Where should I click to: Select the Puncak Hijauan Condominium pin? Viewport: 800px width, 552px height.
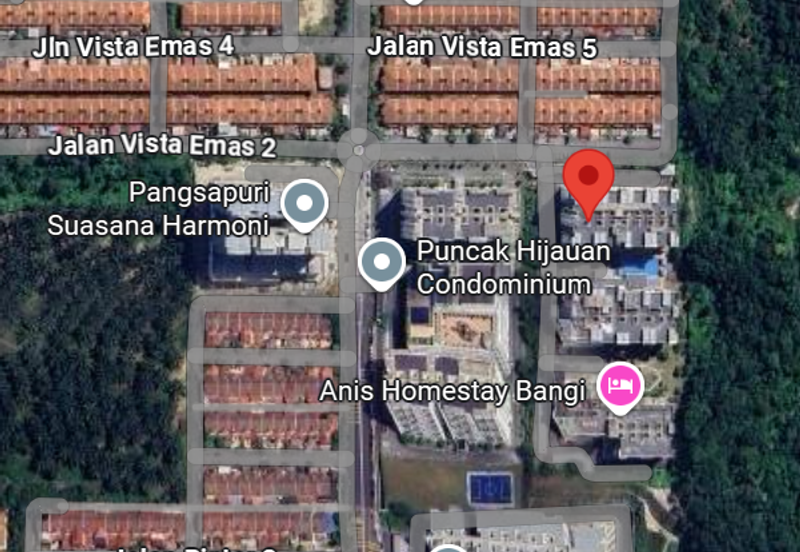[x=381, y=263]
